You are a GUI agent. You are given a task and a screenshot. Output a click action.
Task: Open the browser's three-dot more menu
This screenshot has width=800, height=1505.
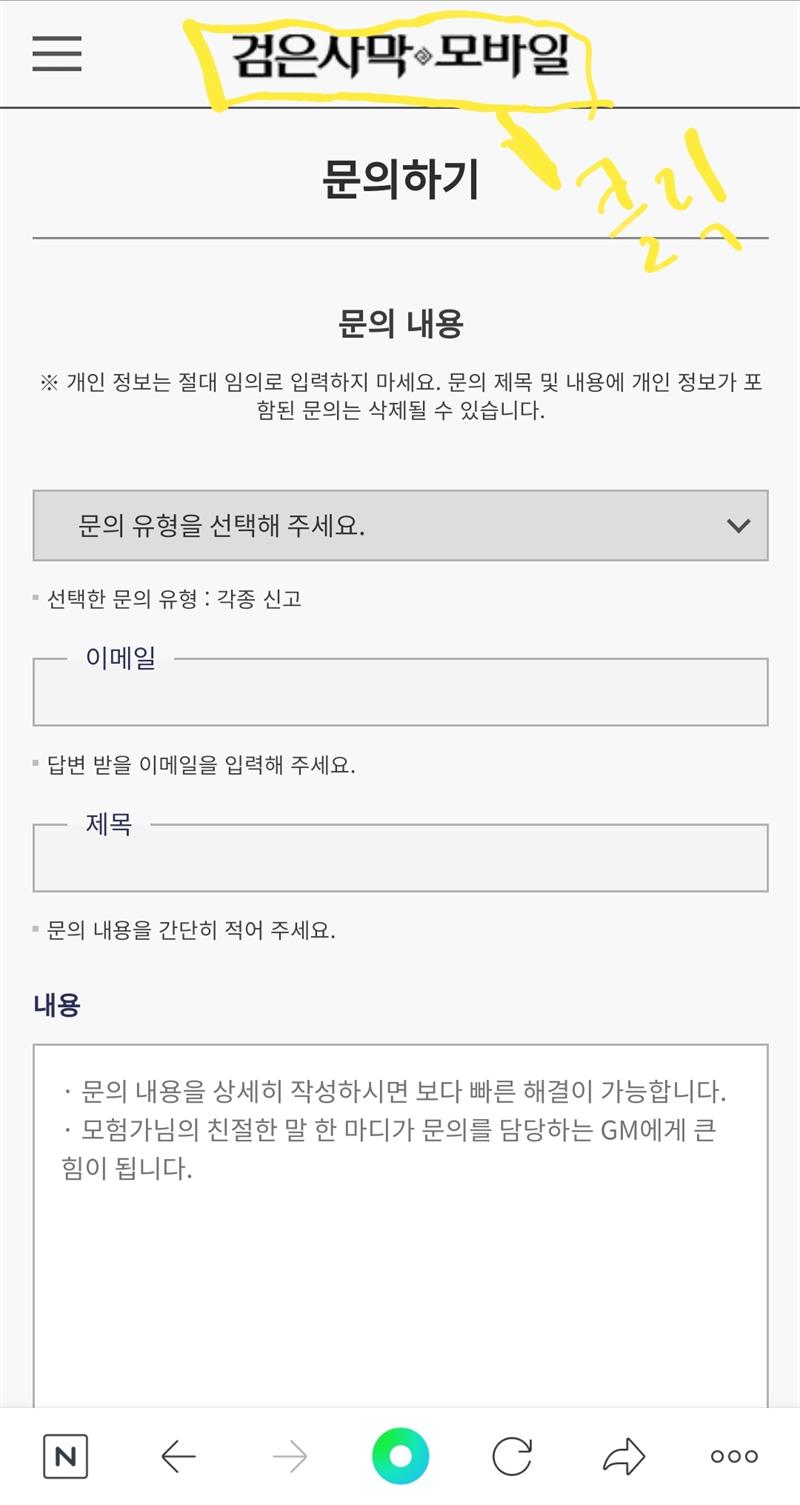pos(734,1457)
